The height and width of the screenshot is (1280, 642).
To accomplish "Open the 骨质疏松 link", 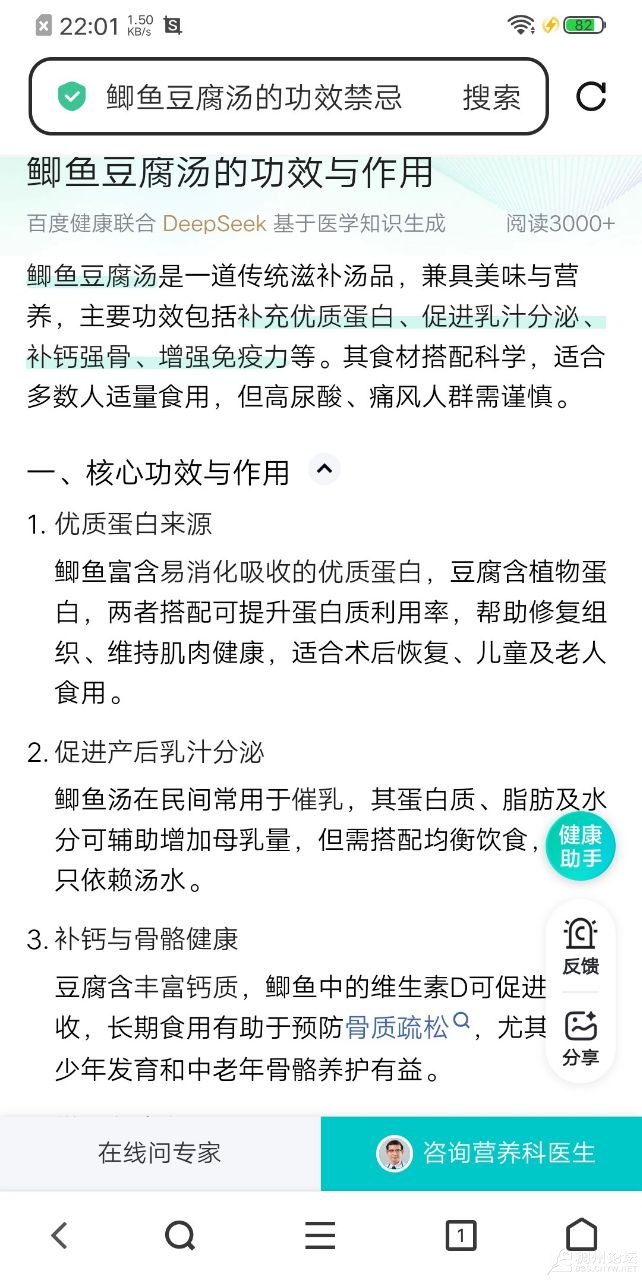I will (398, 1027).
